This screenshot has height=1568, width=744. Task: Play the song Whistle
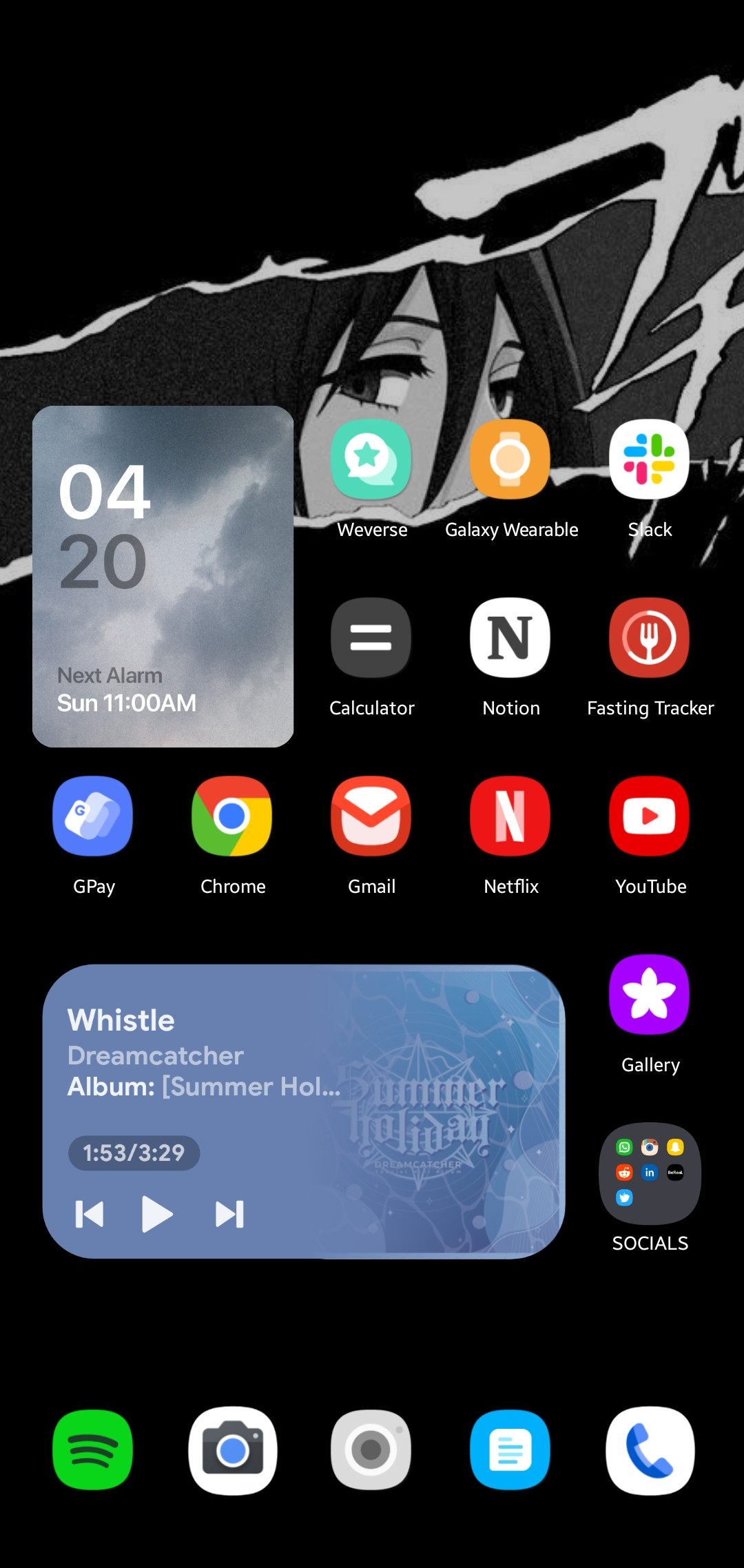(157, 1214)
